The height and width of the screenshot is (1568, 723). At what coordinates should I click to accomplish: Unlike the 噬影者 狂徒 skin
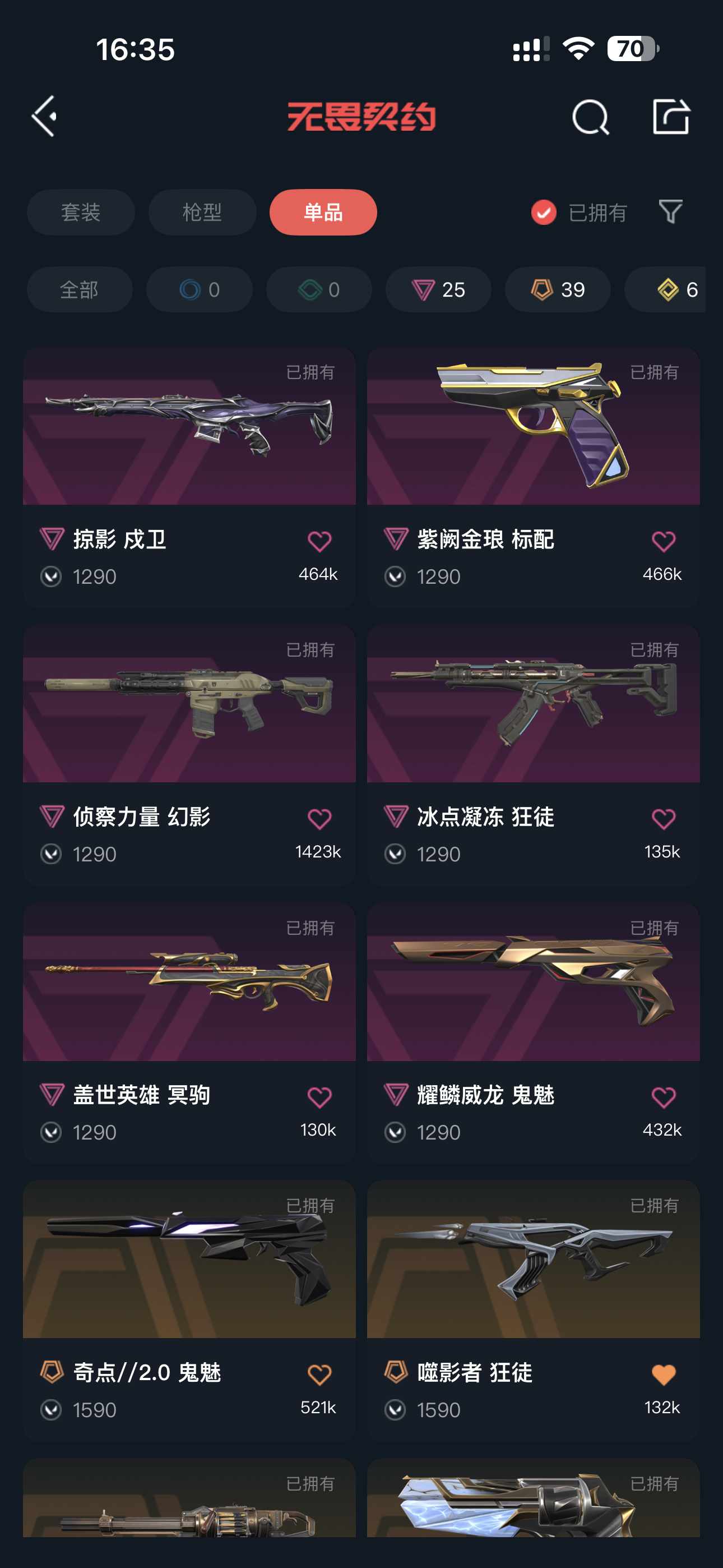(662, 1375)
